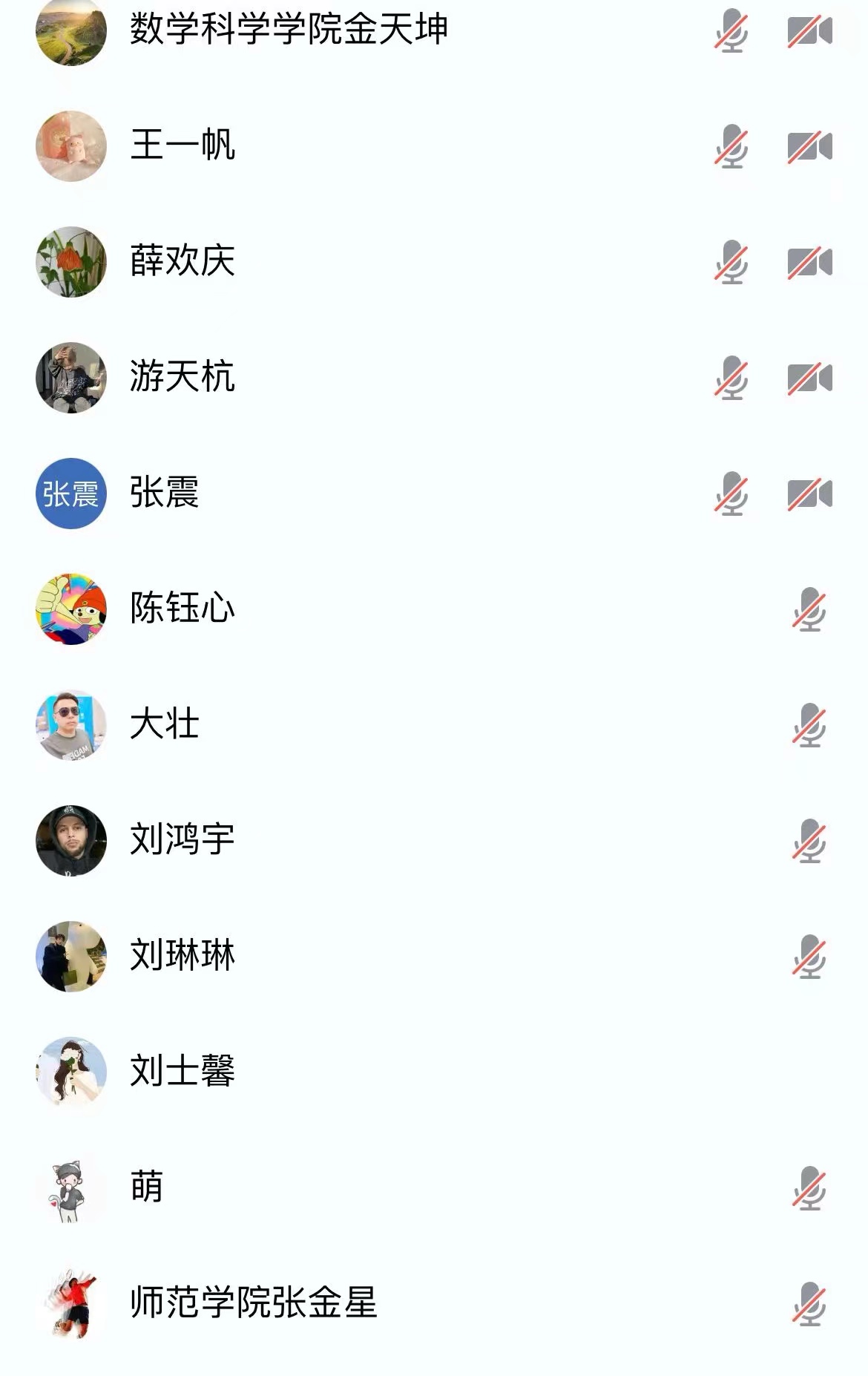Open participant 刘琳琳's row
The height and width of the screenshot is (1376, 868).
click(183, 956)
